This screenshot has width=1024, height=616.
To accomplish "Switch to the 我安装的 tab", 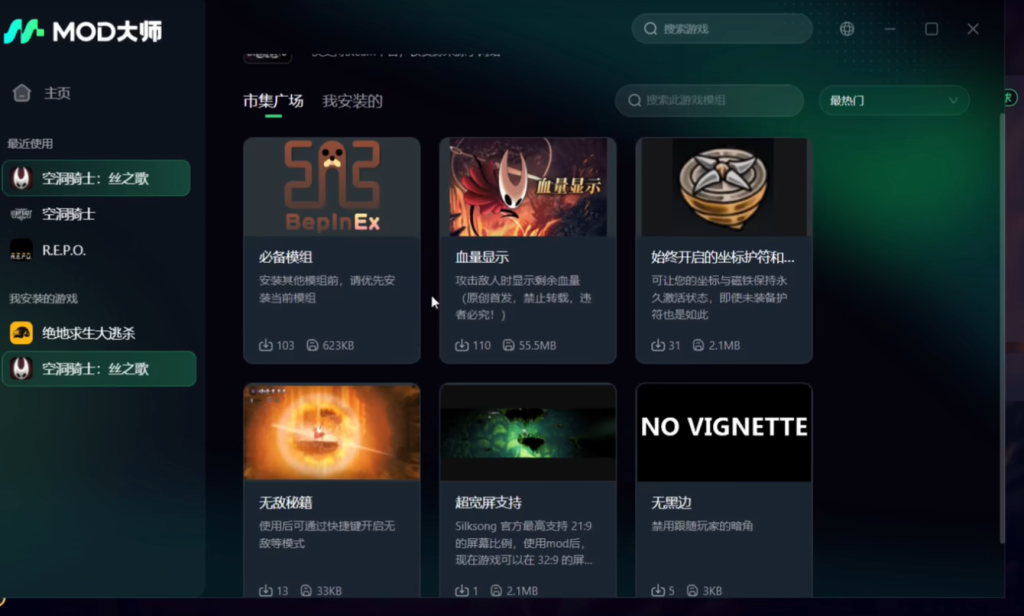I will (352, 101).
